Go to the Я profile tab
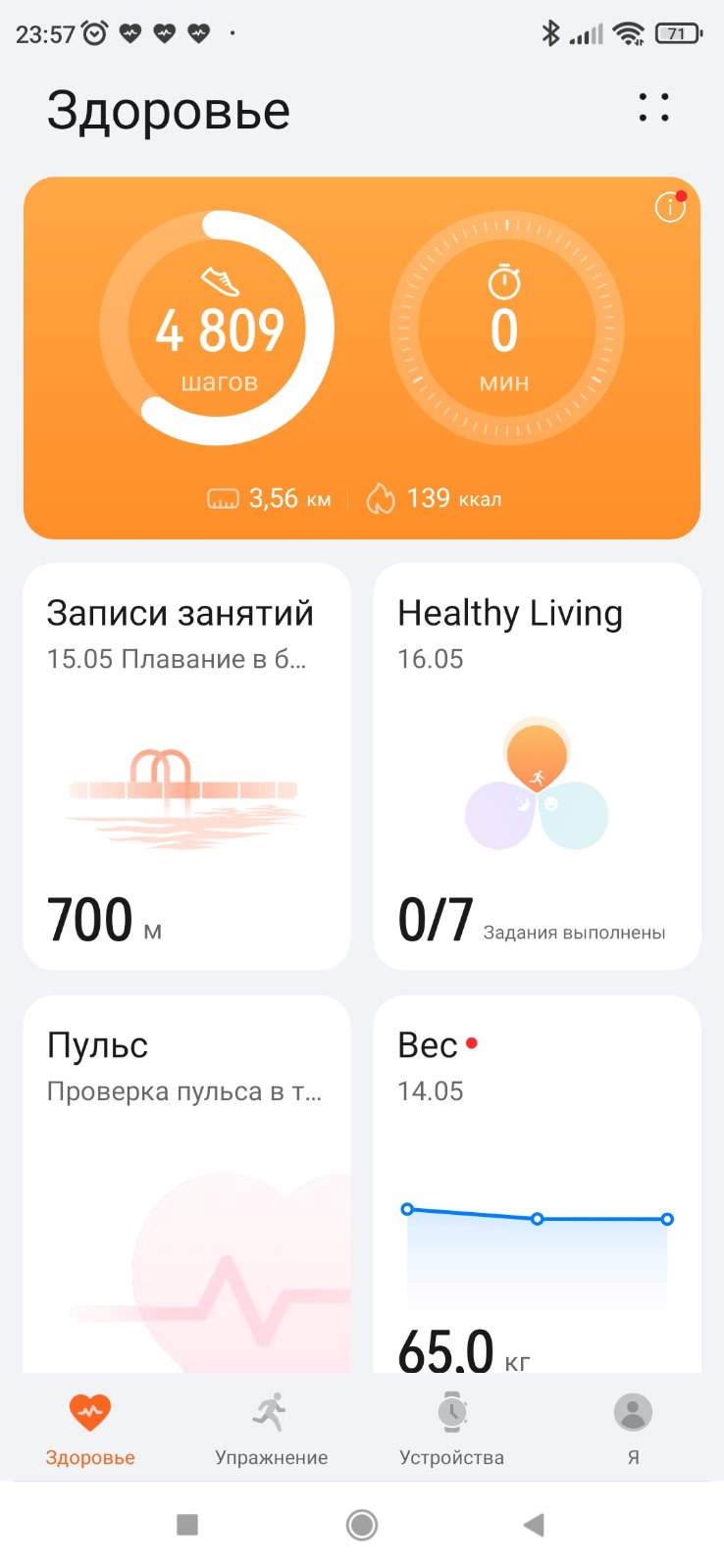Image resolution: width=724 pixels, height=1568 pixels. pyautogui.click(x=633, y=1429)
